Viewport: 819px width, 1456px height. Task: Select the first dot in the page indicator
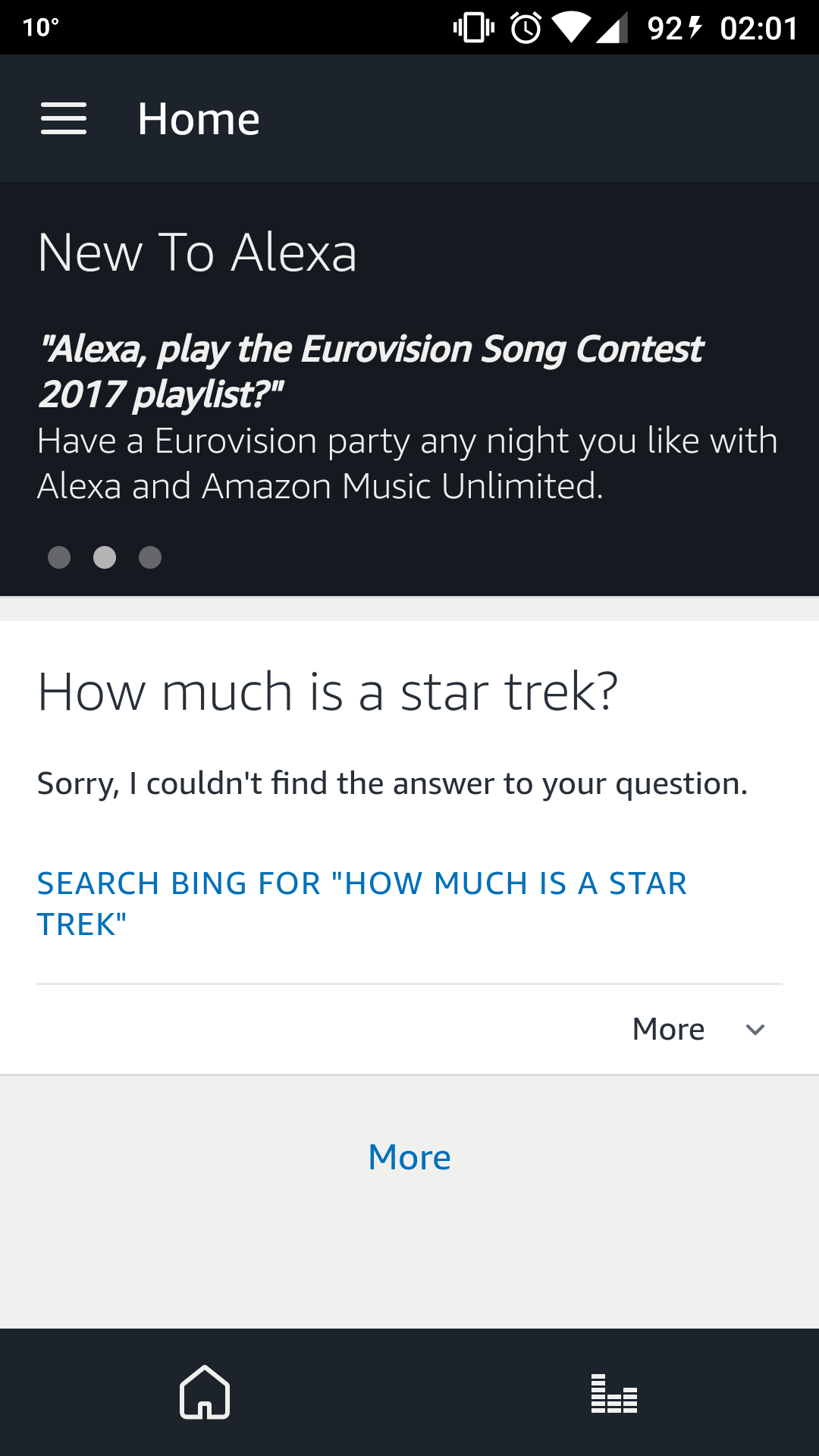[x=59, y=557]
